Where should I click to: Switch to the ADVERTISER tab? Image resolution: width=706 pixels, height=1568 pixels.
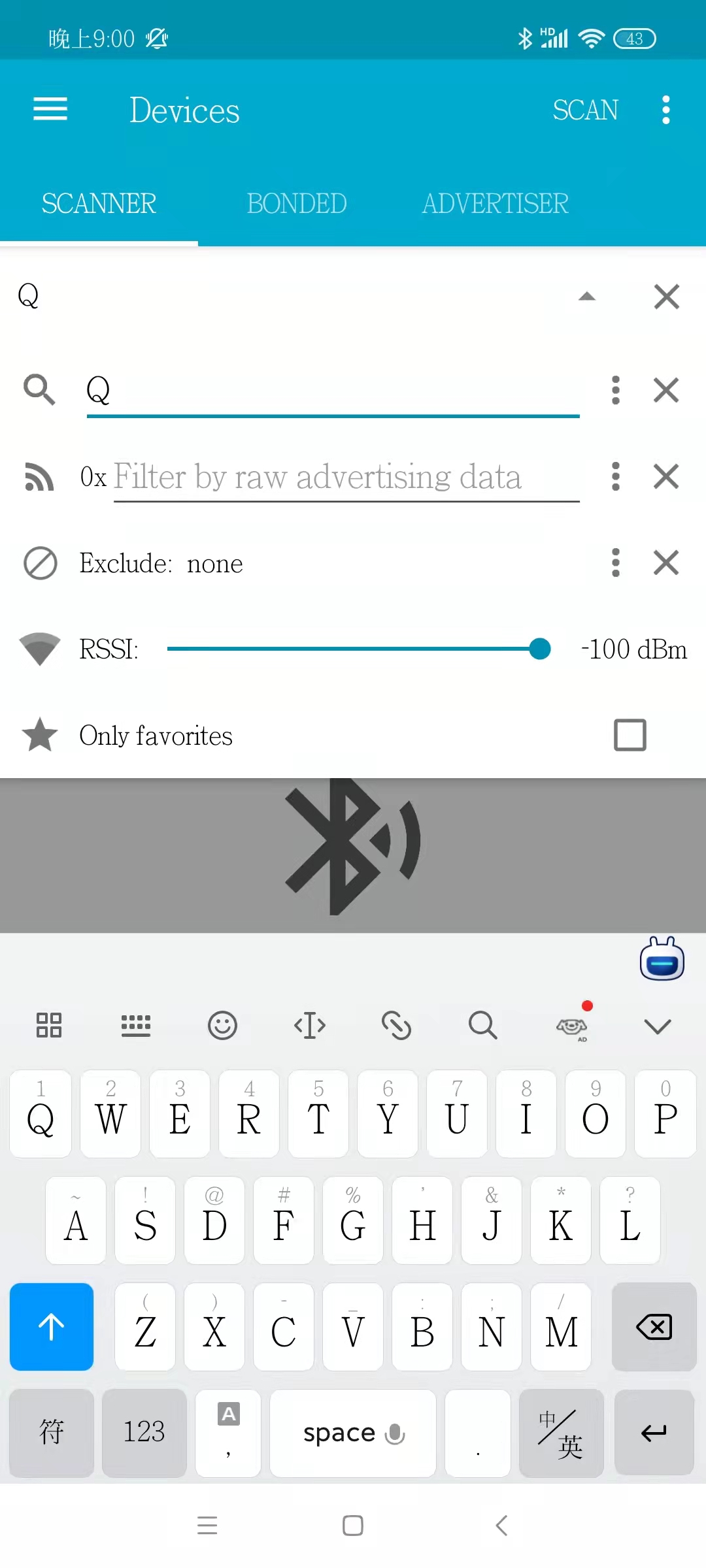(x=495, y=203)
